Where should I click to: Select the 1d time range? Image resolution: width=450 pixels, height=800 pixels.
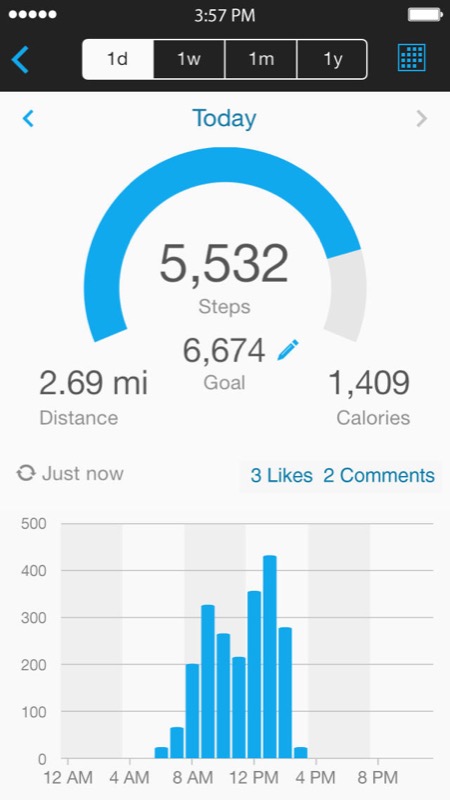point(117,60)
